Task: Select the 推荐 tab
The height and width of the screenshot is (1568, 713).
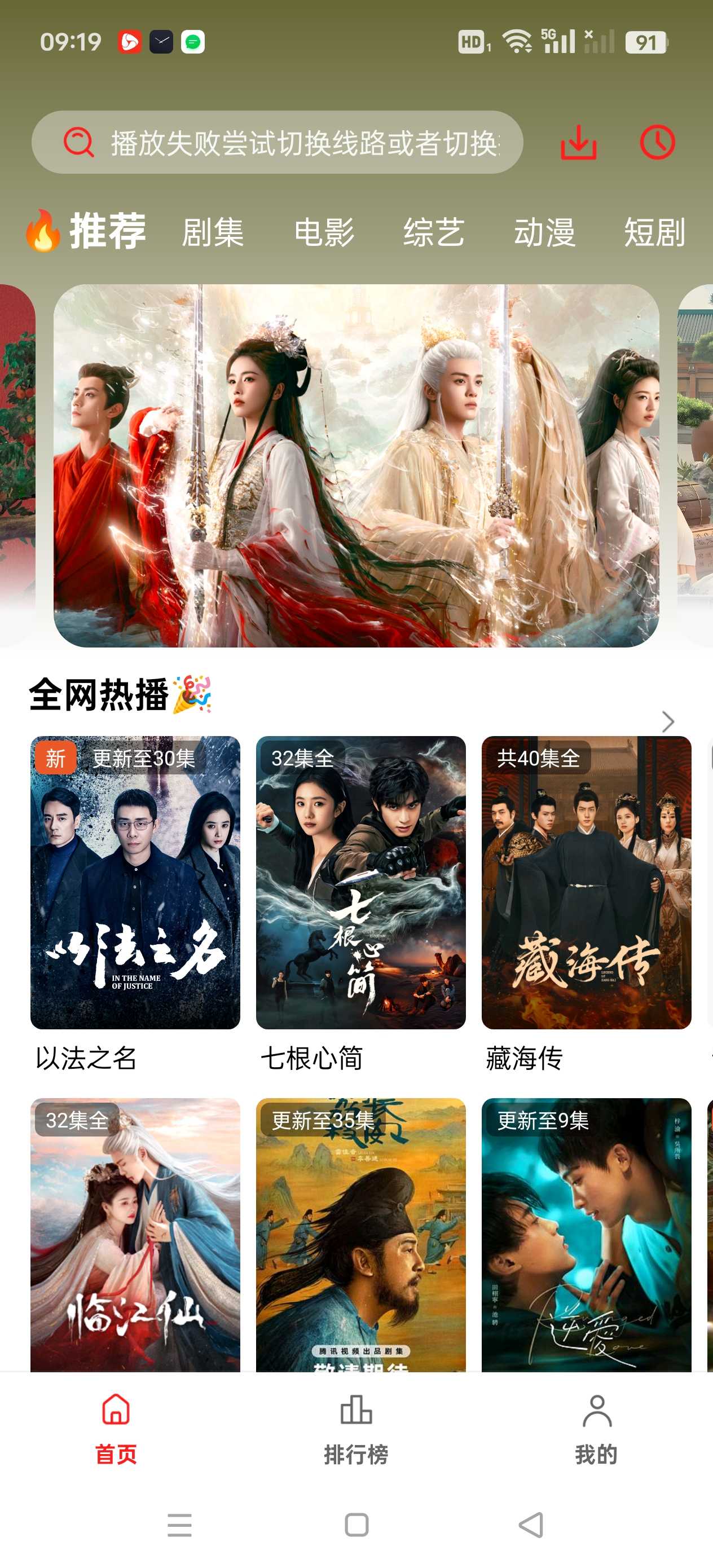Action: pyautogui.click(x=107, y=231)
